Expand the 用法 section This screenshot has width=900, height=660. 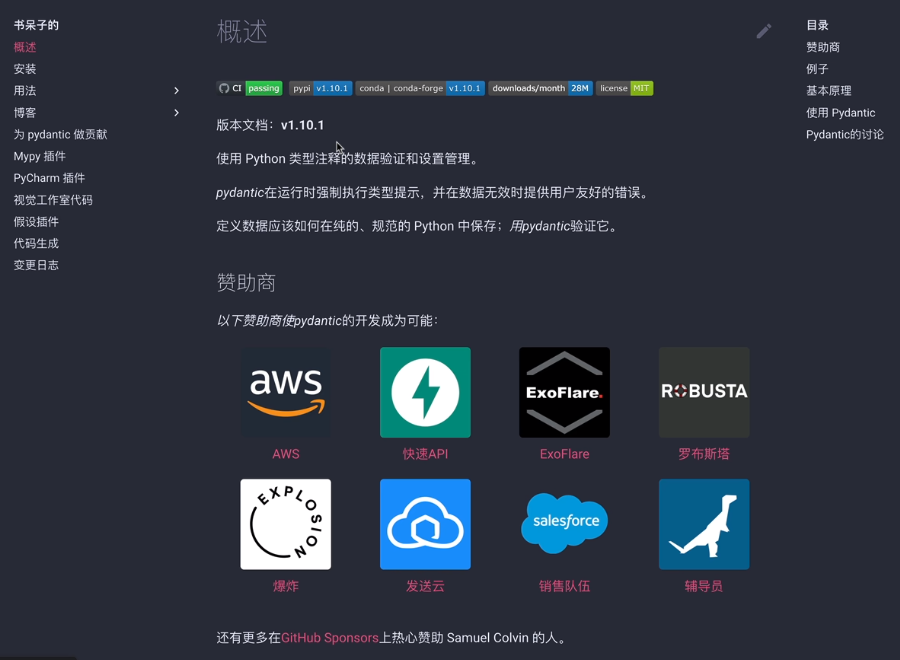[176, 91]
